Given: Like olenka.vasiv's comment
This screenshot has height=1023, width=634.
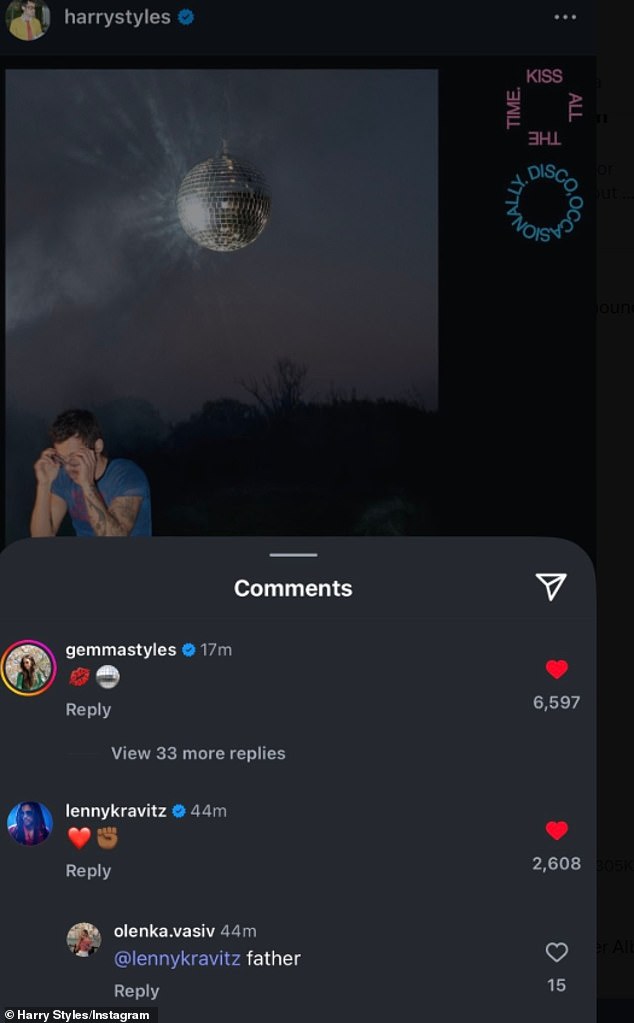Looking at the screenshot, I should point(557,952).
